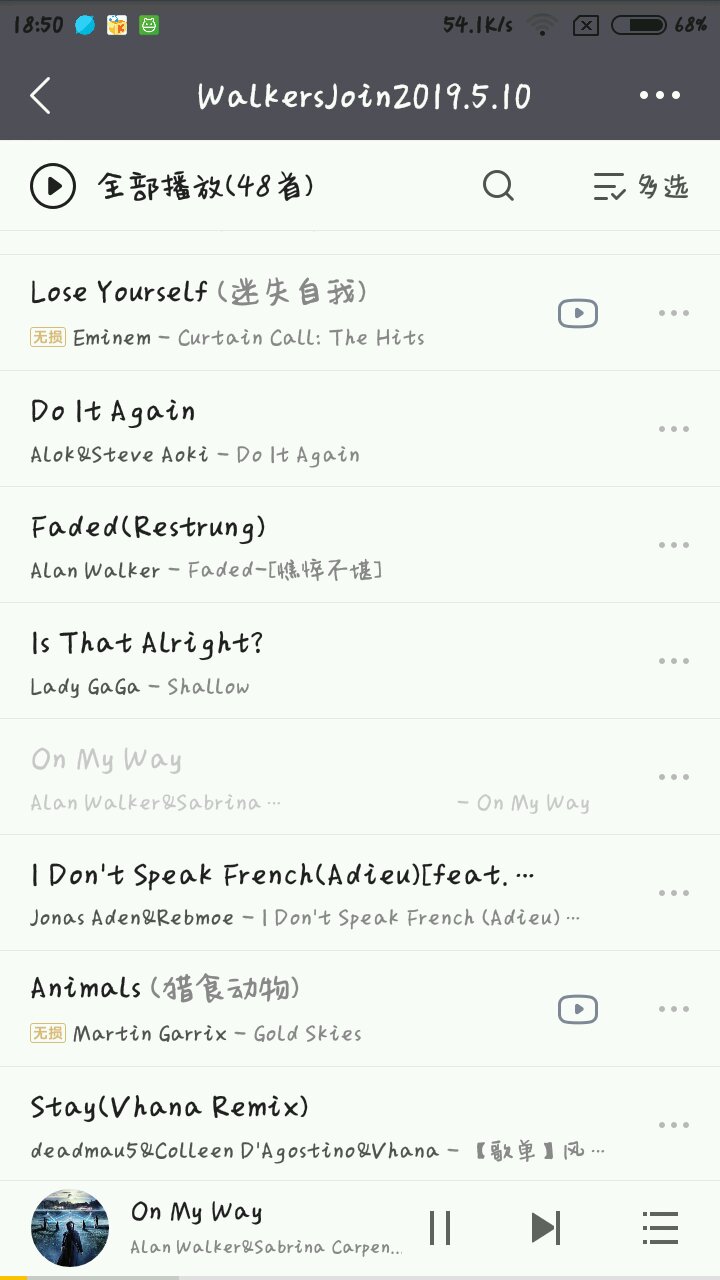Search within this playlist
This screenshot has height=1280, width=720.
[x=498, y=186]
